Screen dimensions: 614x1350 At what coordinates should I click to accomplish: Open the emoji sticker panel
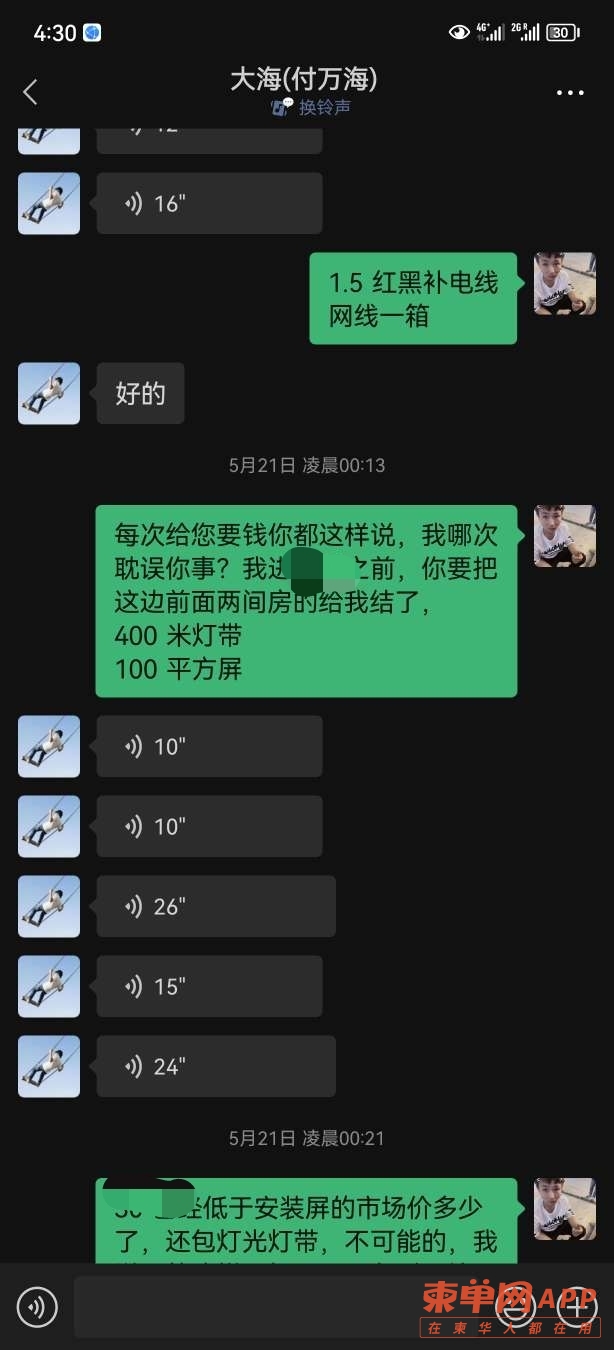pyautogui.click(x=517, y=1307)
